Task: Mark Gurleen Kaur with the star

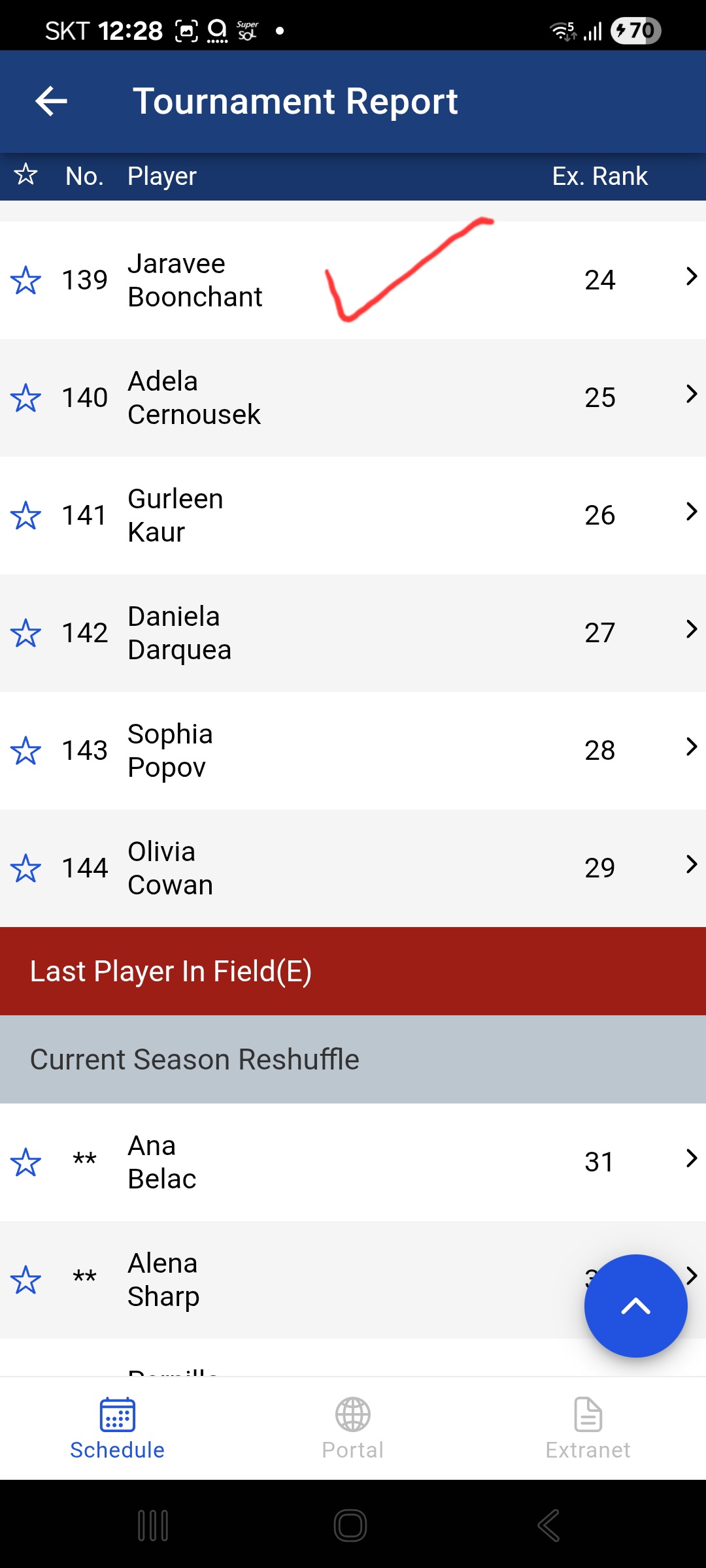Action: pyautogui.click(x=26, y=515)
